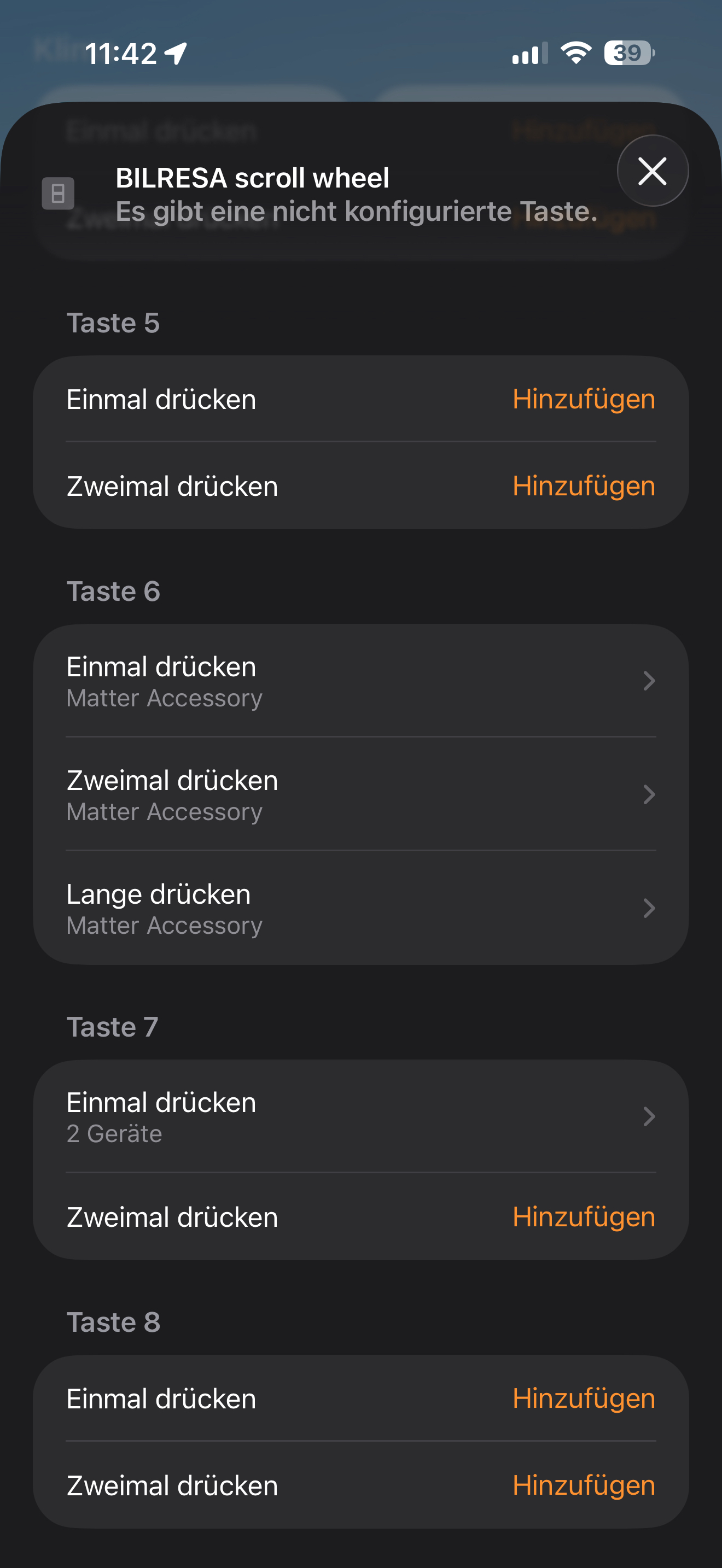
Task: Add action for Taste 8 Einmal drücken
Action: point(583,1398)
